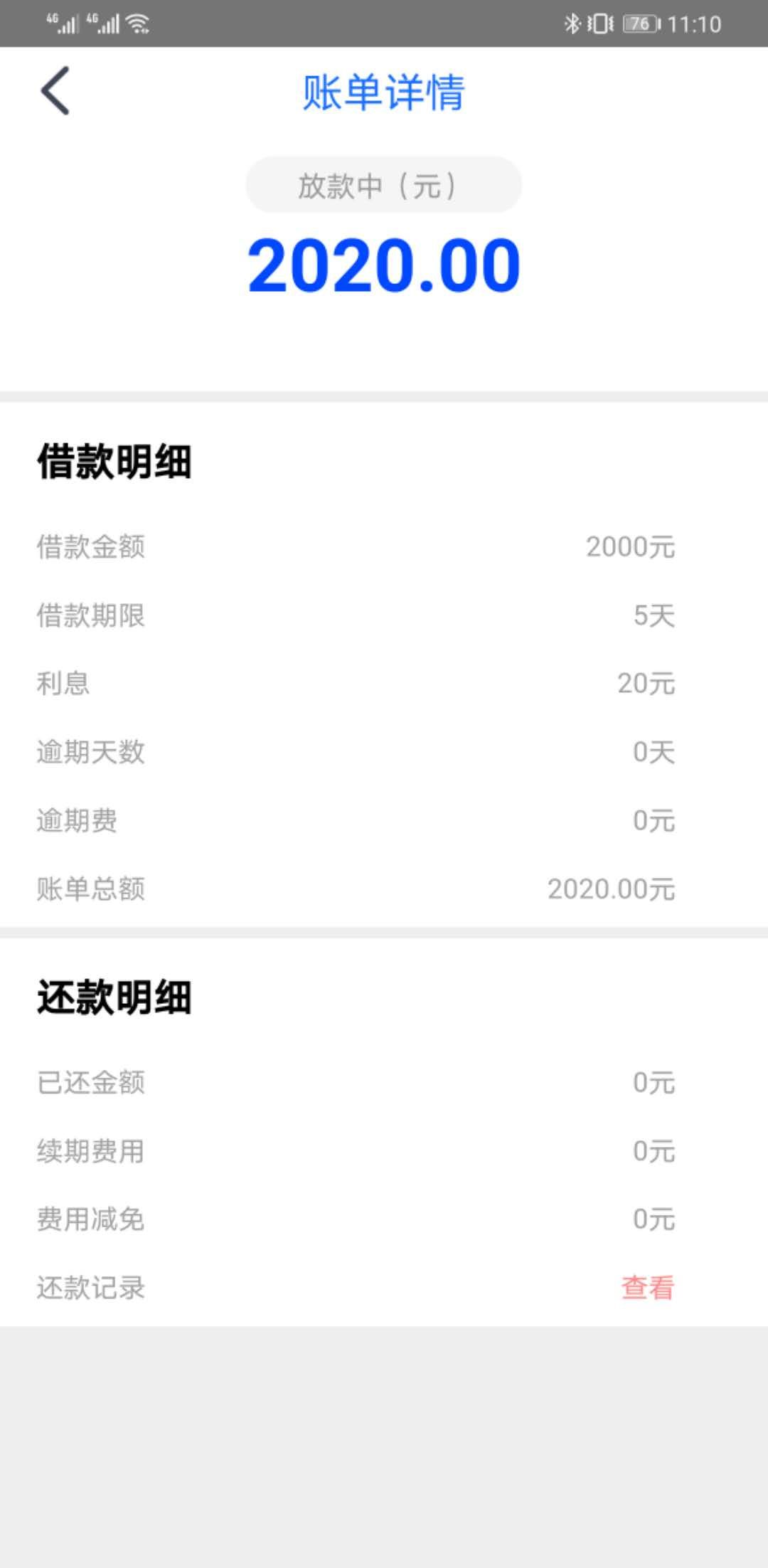Open 查看 link for 还款记录
Screen dimensions: 768x1568
coord(647,1287)
